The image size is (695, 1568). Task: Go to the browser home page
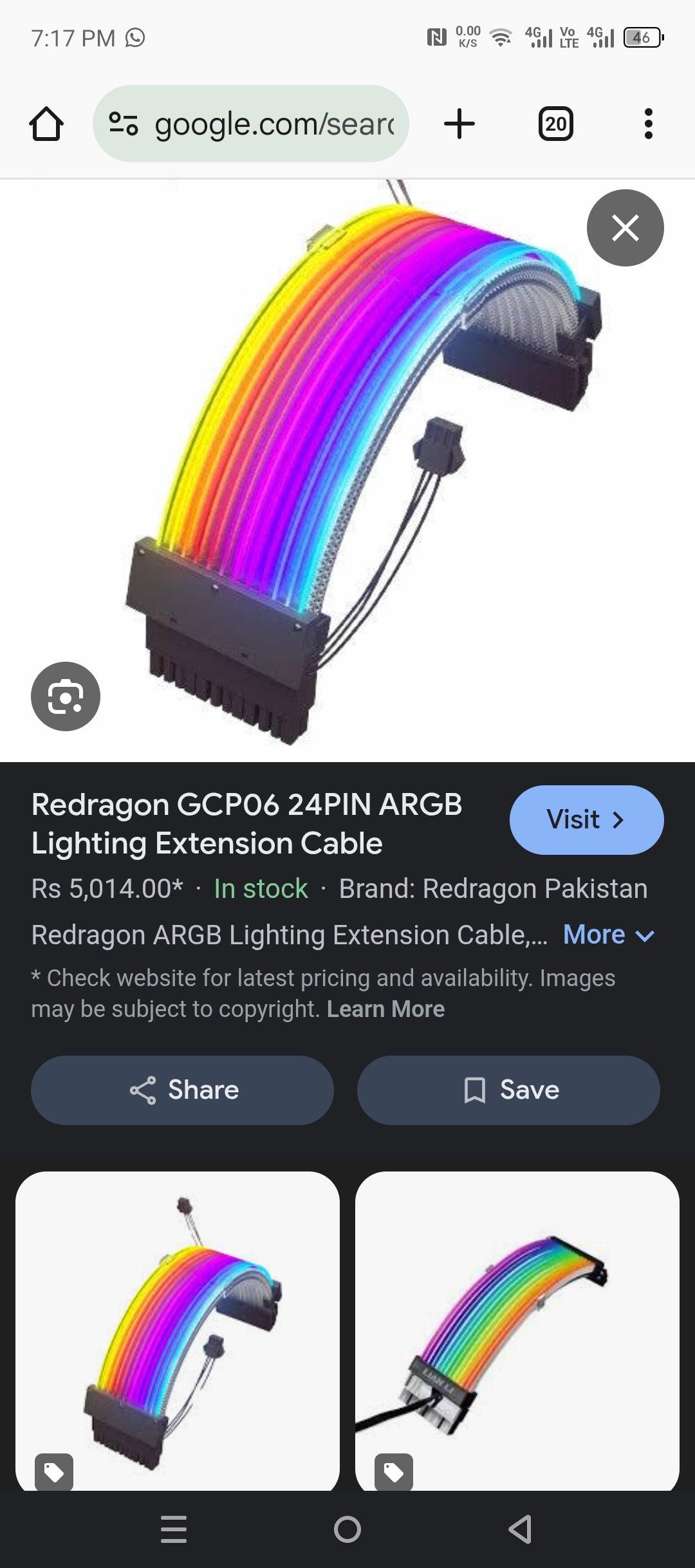(x=46, y=124)
